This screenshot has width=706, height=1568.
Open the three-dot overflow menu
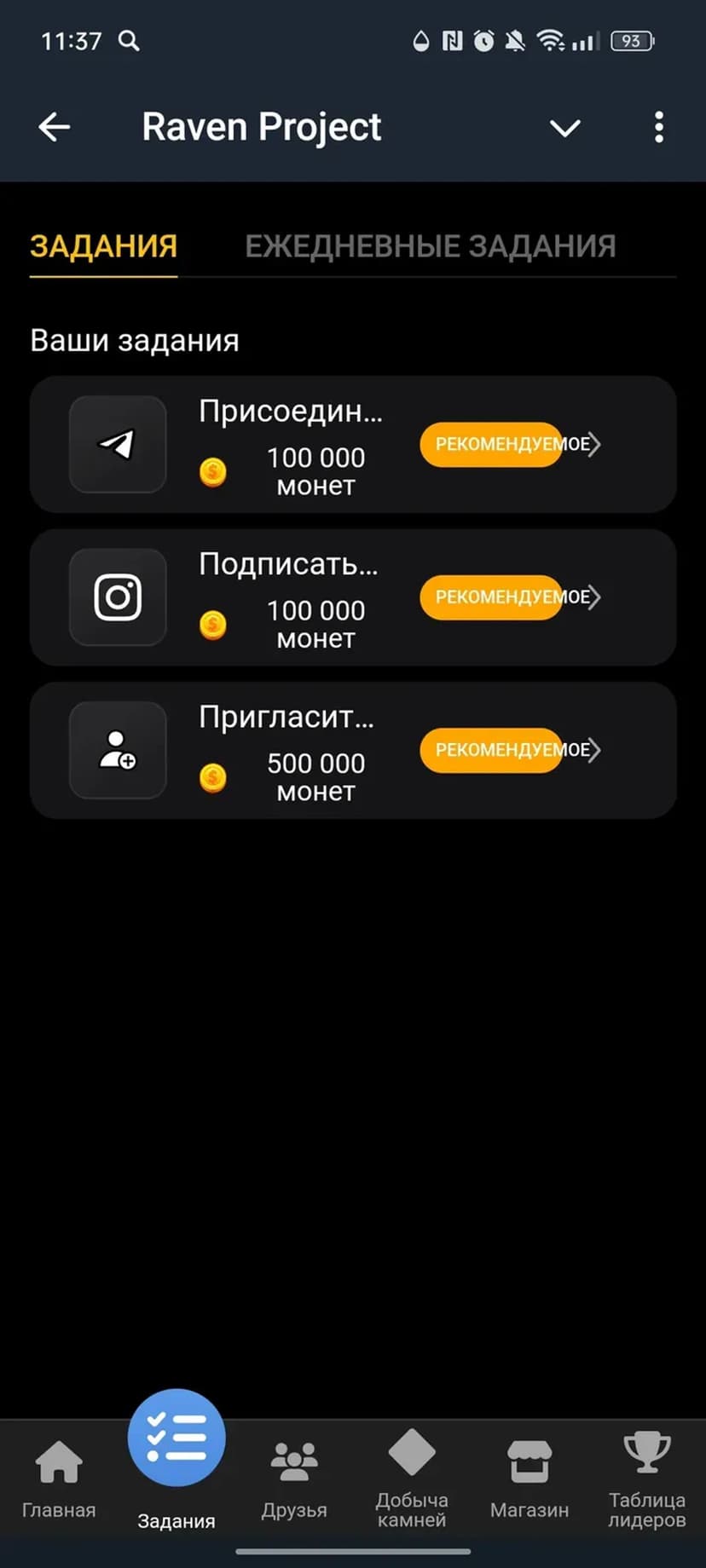(658, 128)
